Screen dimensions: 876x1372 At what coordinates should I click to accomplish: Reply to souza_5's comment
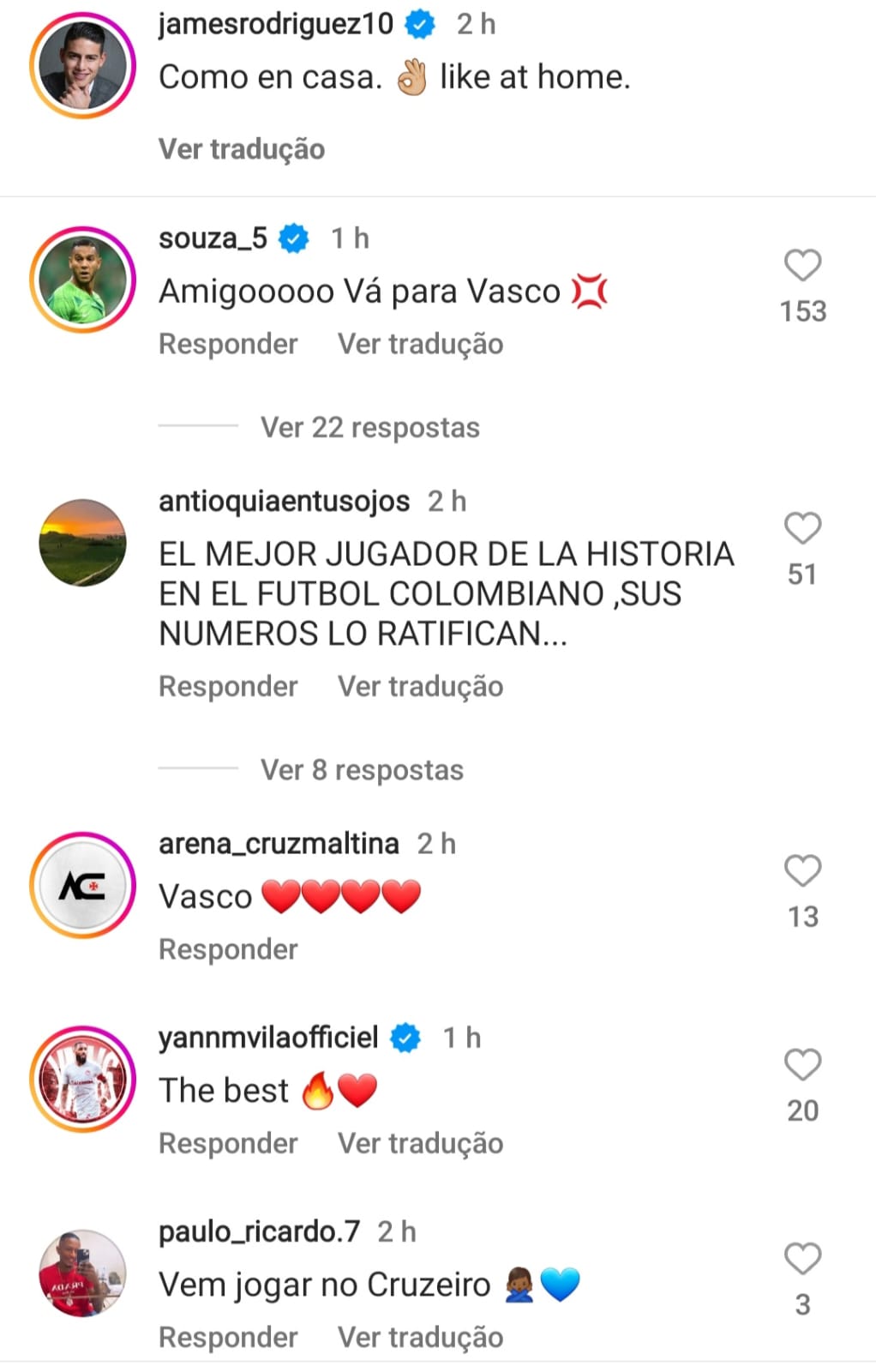(228, 344)
